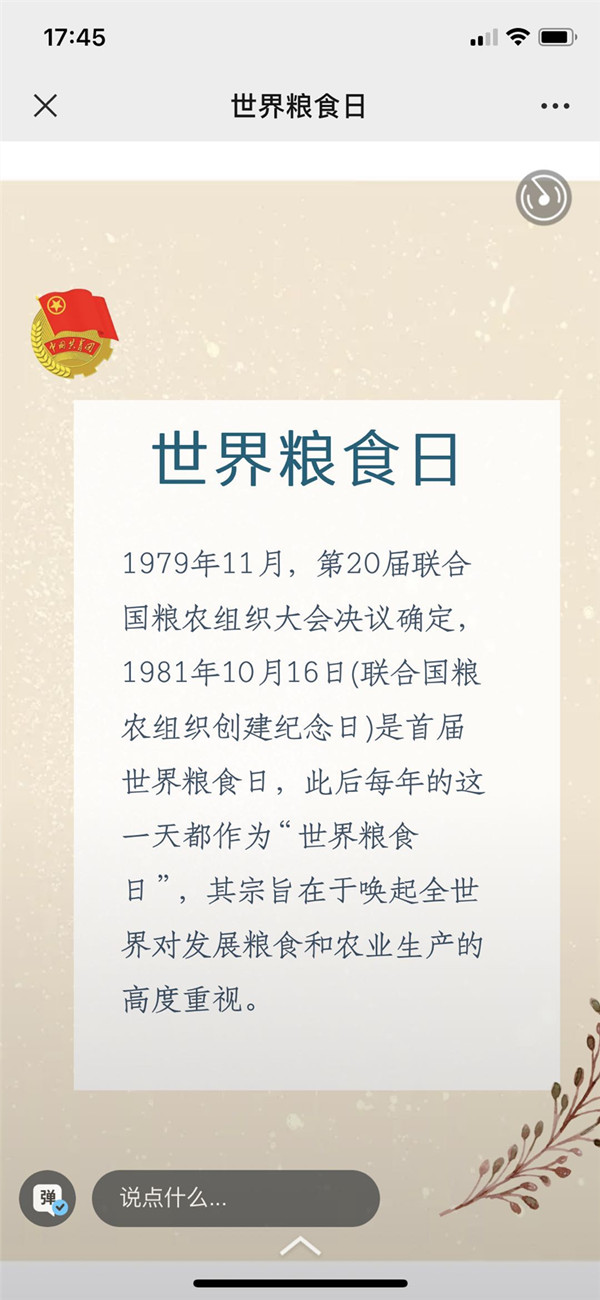600x1300 pixels.
Task: Toggle the 弹 danmaku comments button
Action: [x=47, y=1198]
